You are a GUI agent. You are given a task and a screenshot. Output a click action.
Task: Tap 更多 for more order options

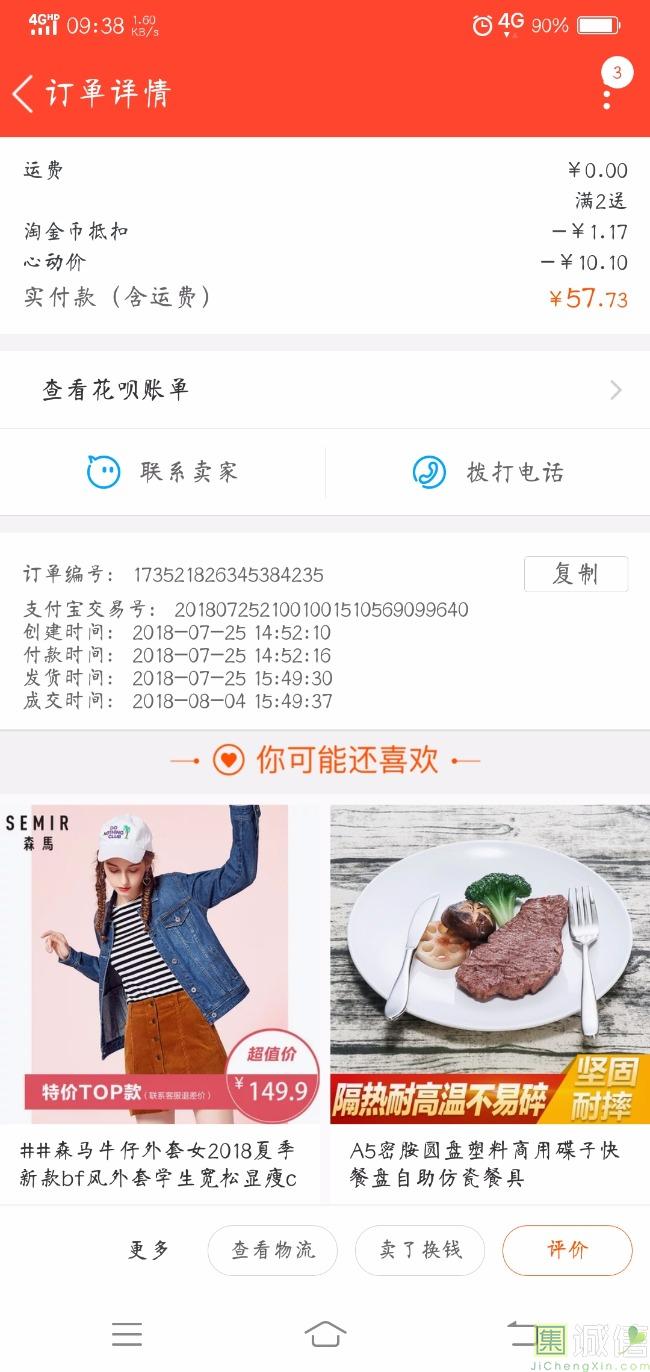coord(149,1250)
